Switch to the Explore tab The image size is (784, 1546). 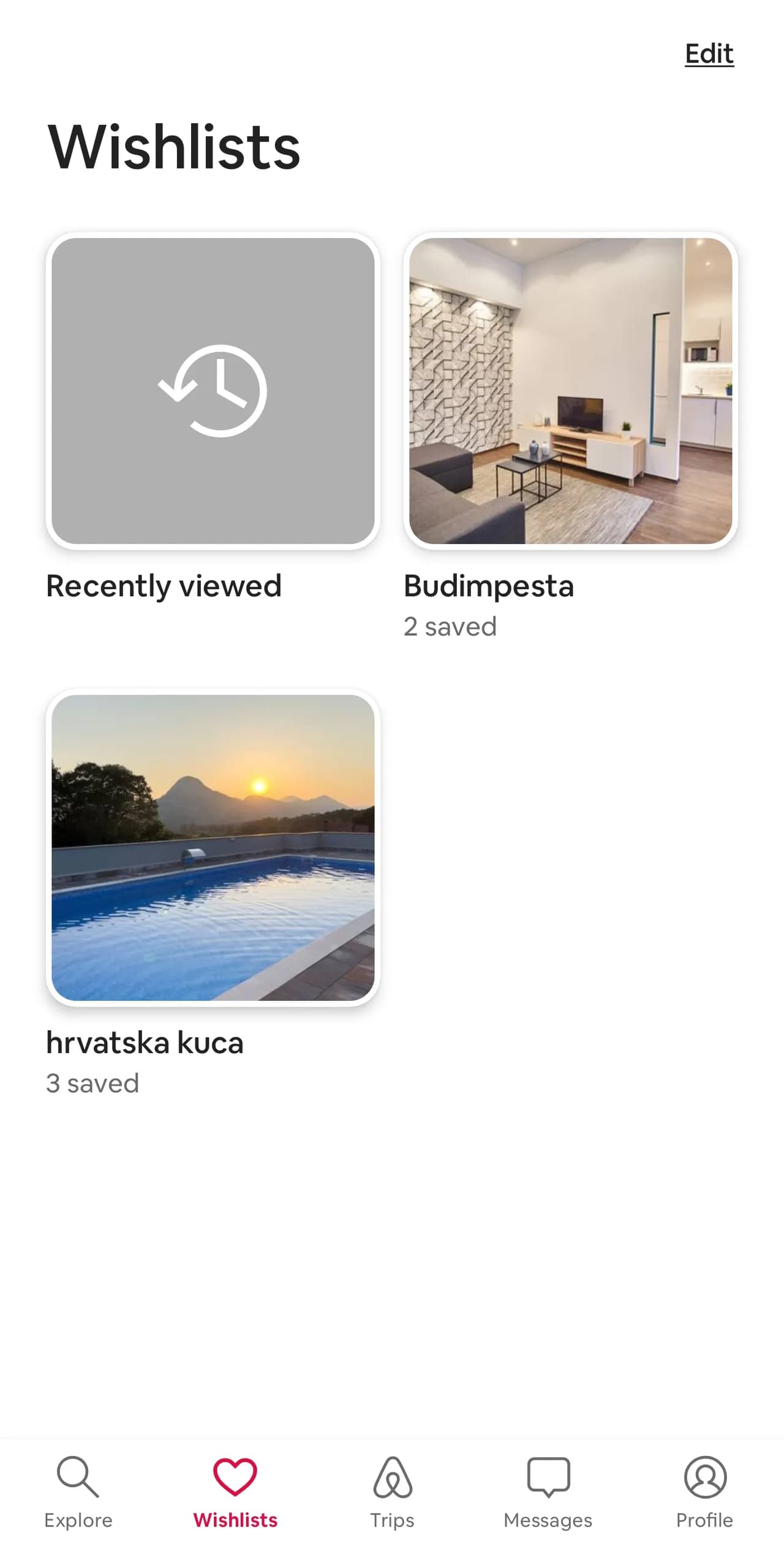coord(78,1492)
